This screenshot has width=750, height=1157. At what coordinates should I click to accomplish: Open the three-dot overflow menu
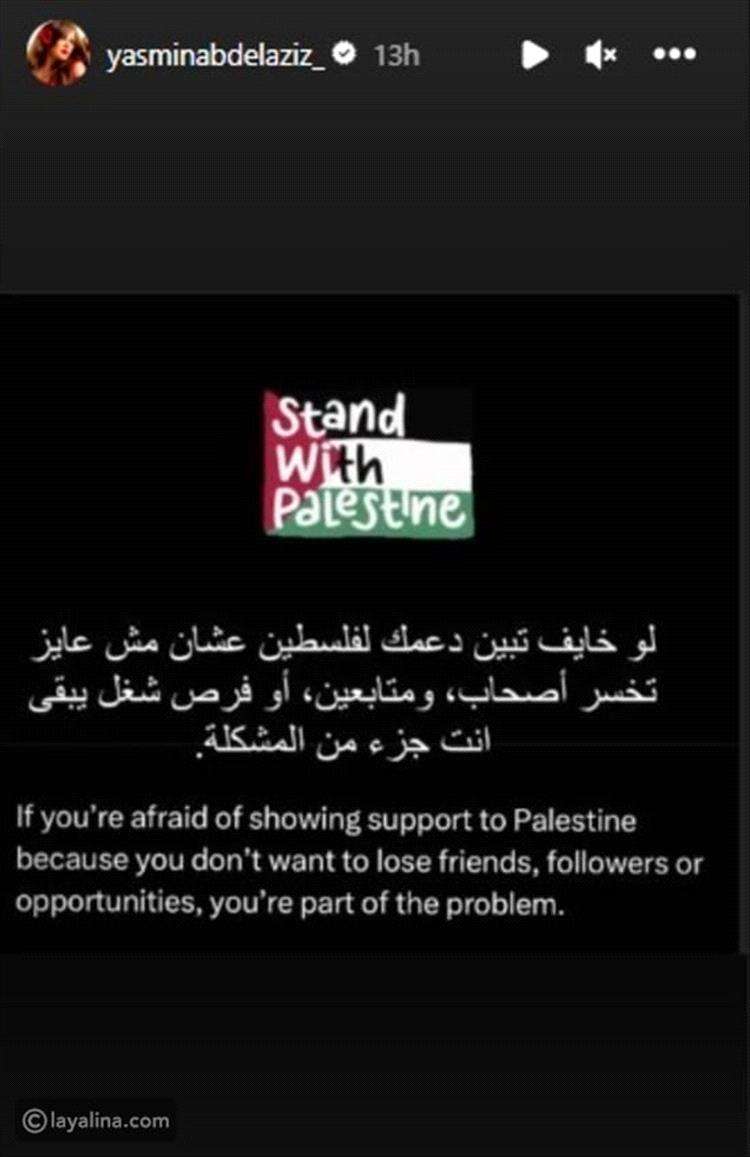[674, 55]
